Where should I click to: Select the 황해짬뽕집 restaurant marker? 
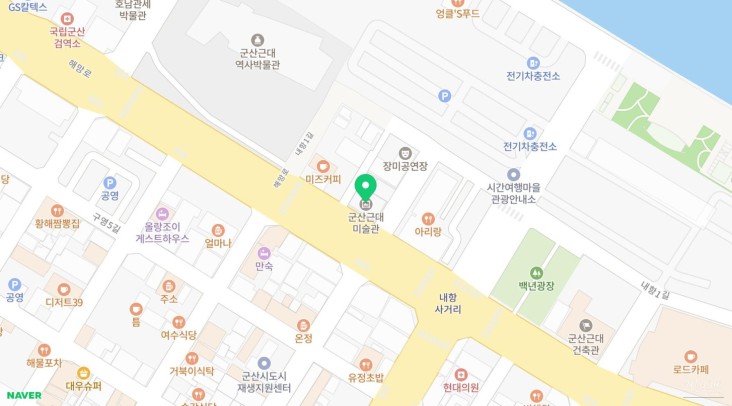coord(57,211)
